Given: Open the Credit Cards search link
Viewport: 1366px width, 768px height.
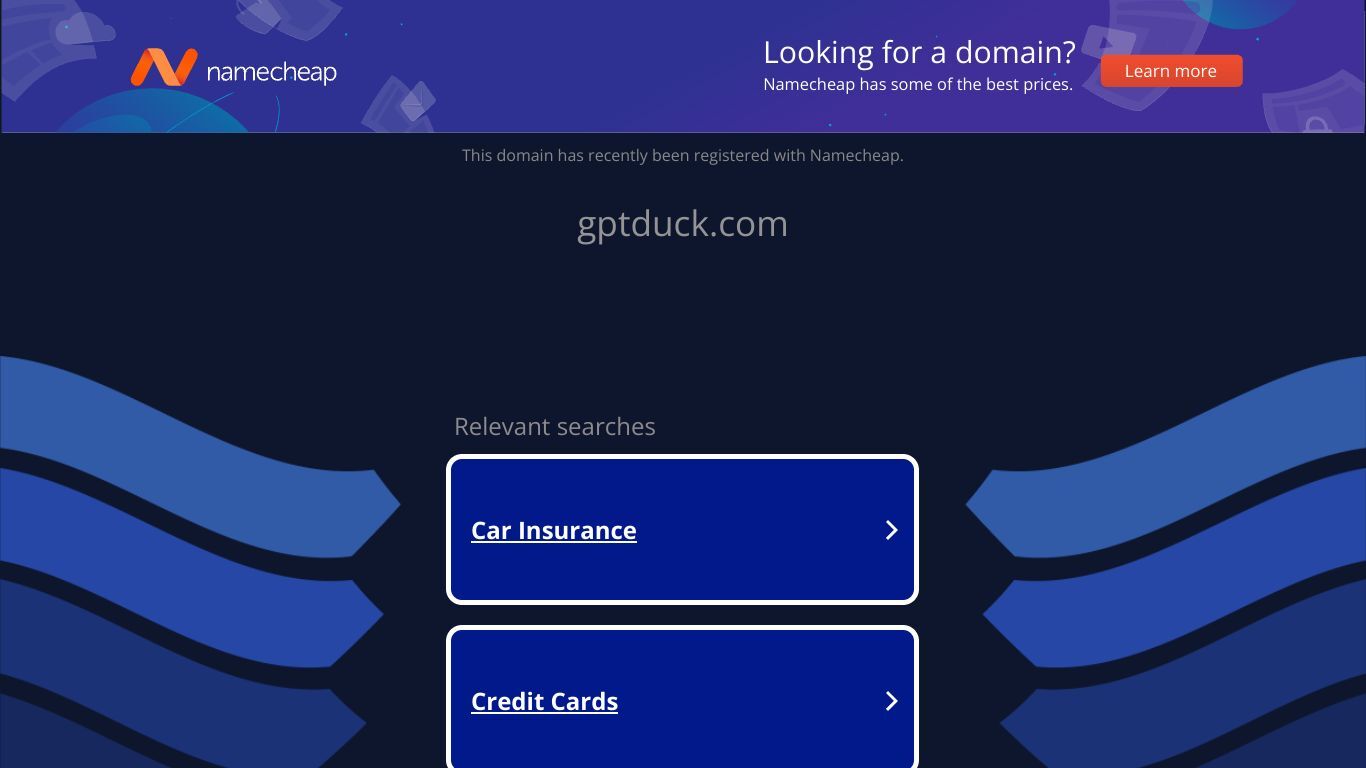Looking at the screenshot, I should [544, 701].
